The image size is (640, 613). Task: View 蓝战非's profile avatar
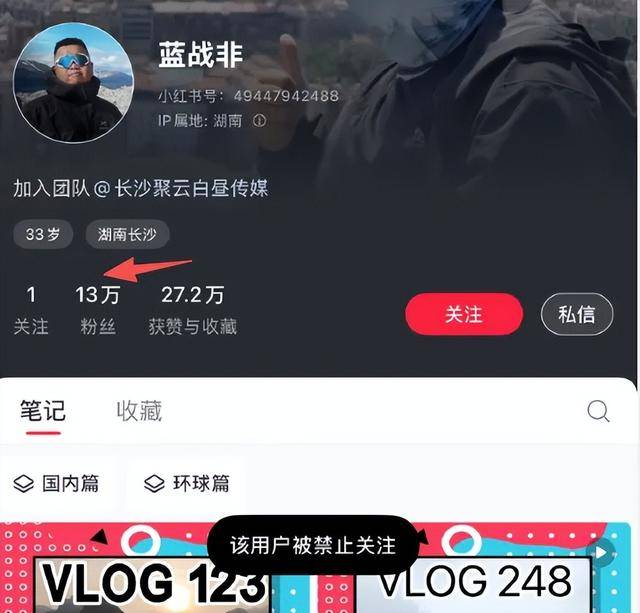tap(73, 80)
